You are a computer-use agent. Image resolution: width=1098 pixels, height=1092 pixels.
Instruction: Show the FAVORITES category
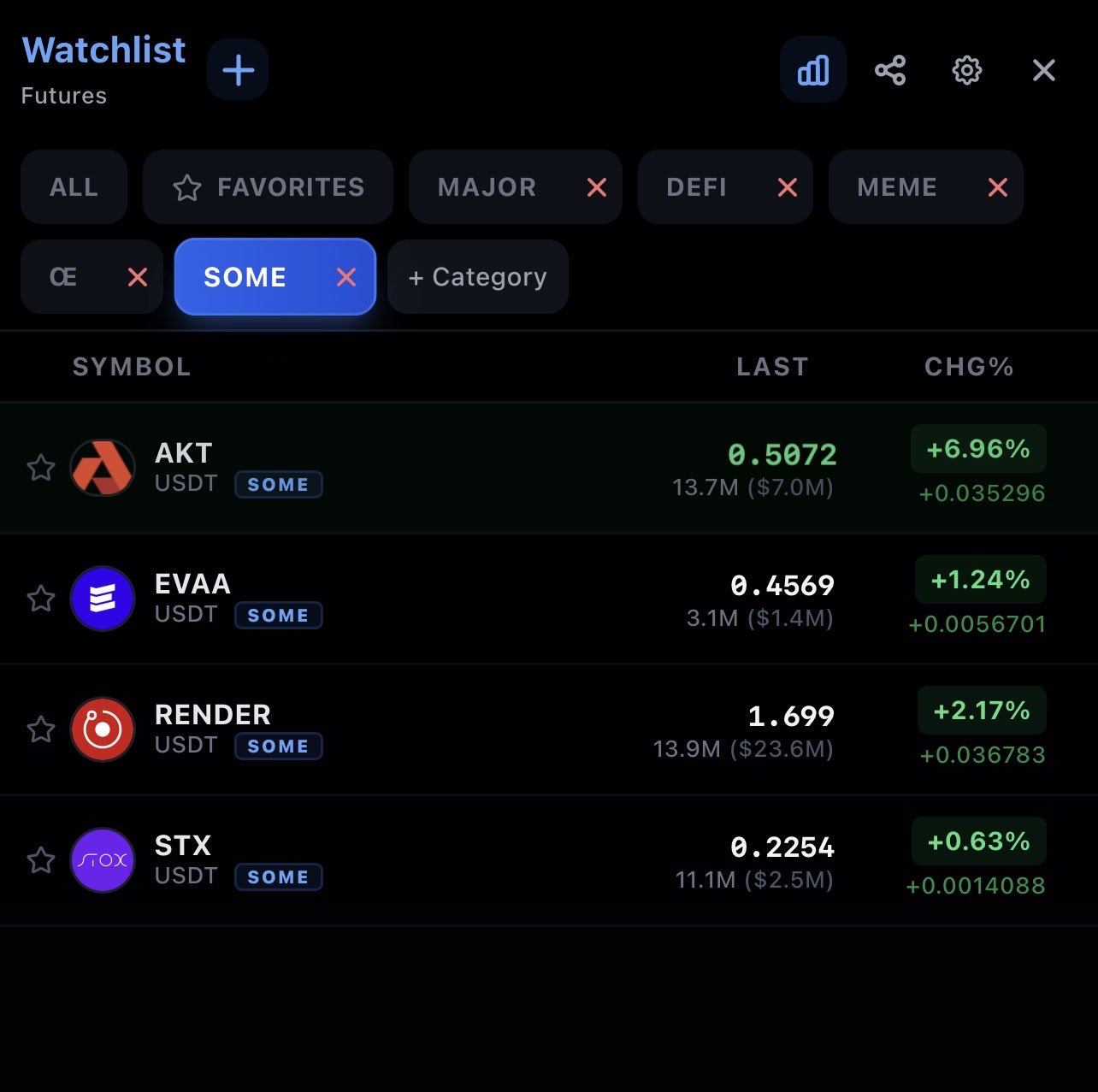coord(268,186)
